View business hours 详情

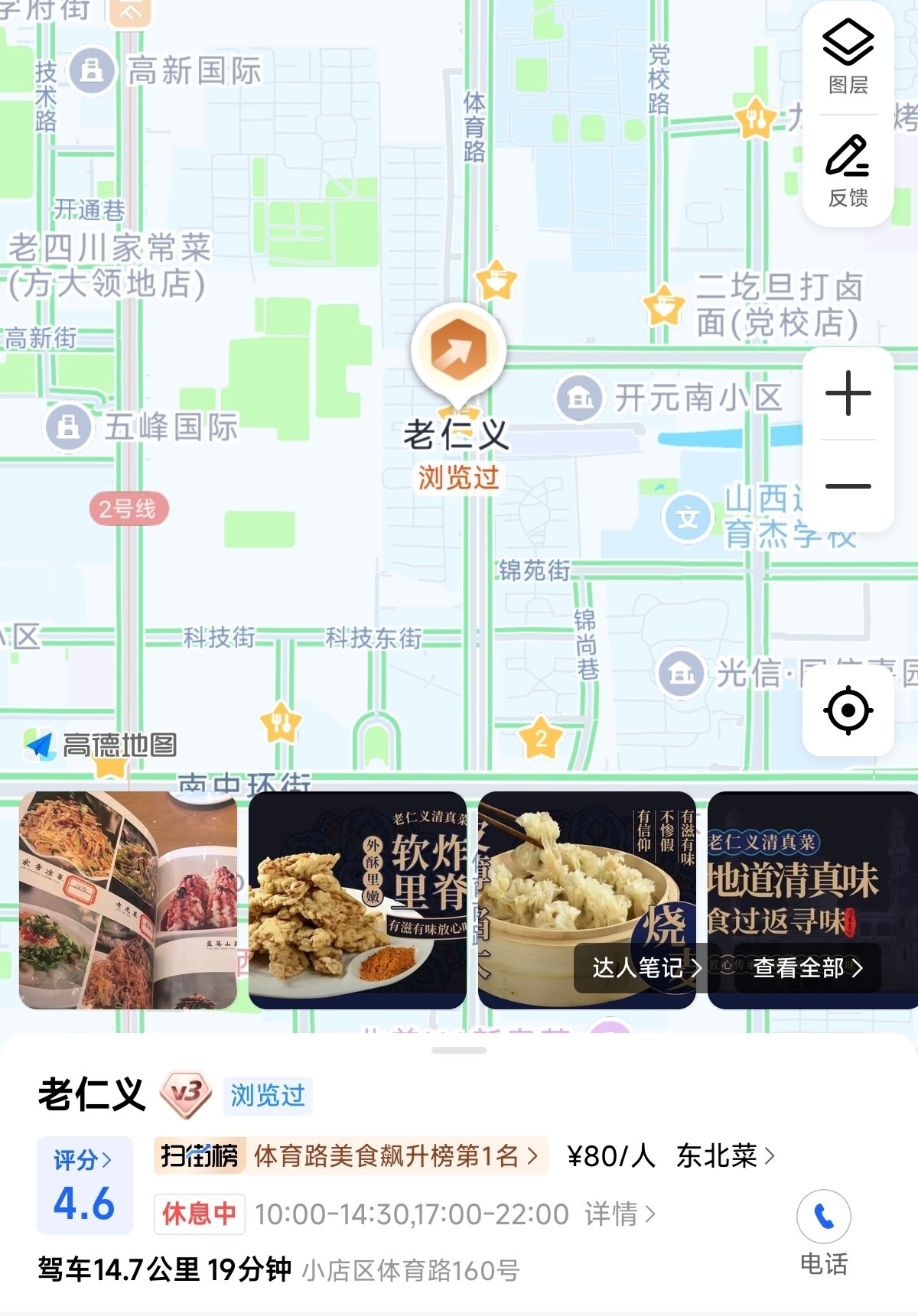[620, 1214]
